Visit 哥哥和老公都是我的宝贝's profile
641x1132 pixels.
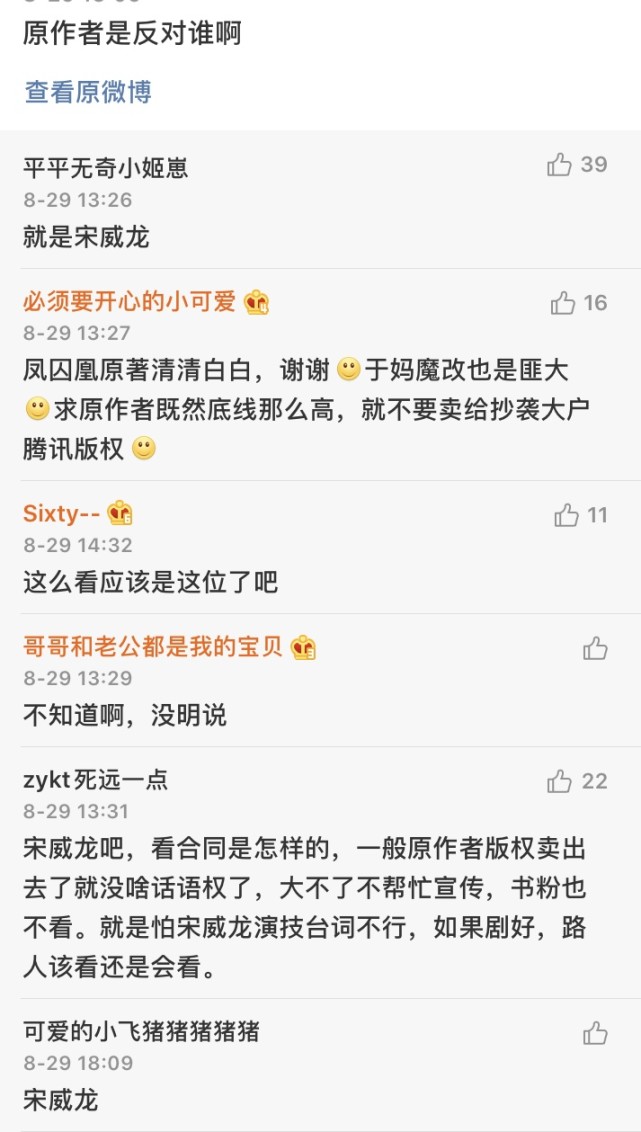coord(153,647)
